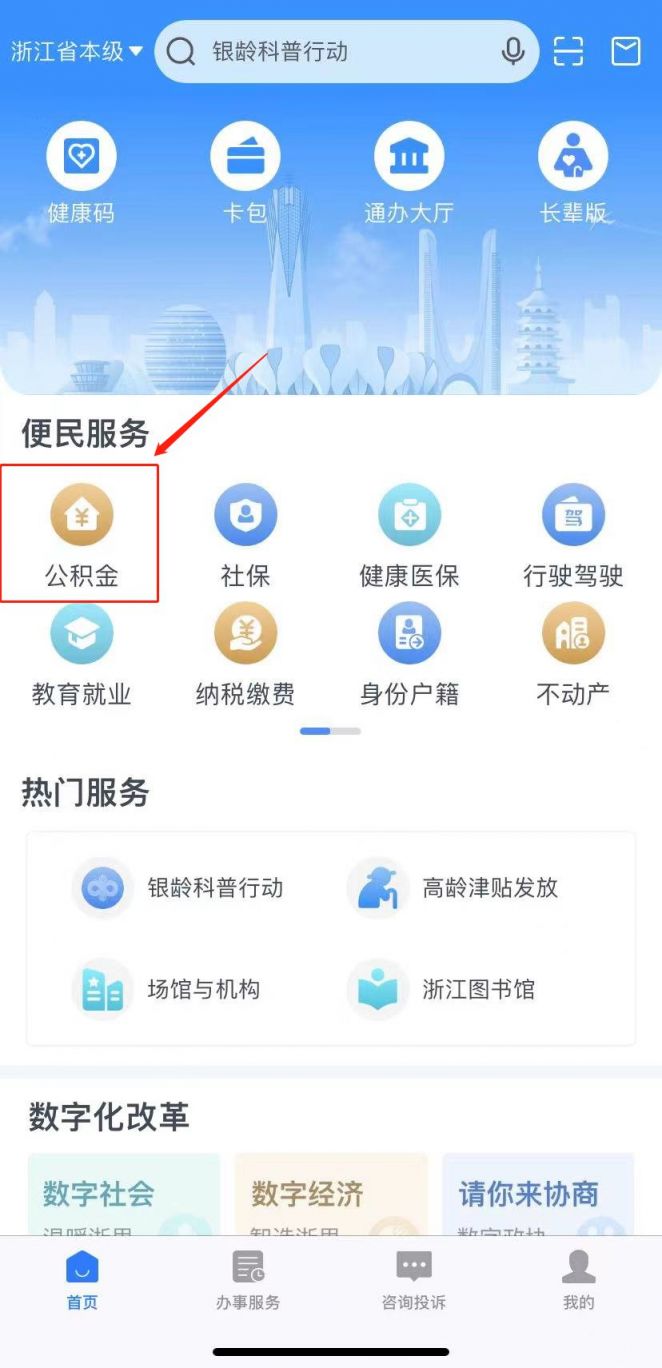662x1368 pixels.
Task: Open 健康医保 service
Action: [x=409, y=535]
